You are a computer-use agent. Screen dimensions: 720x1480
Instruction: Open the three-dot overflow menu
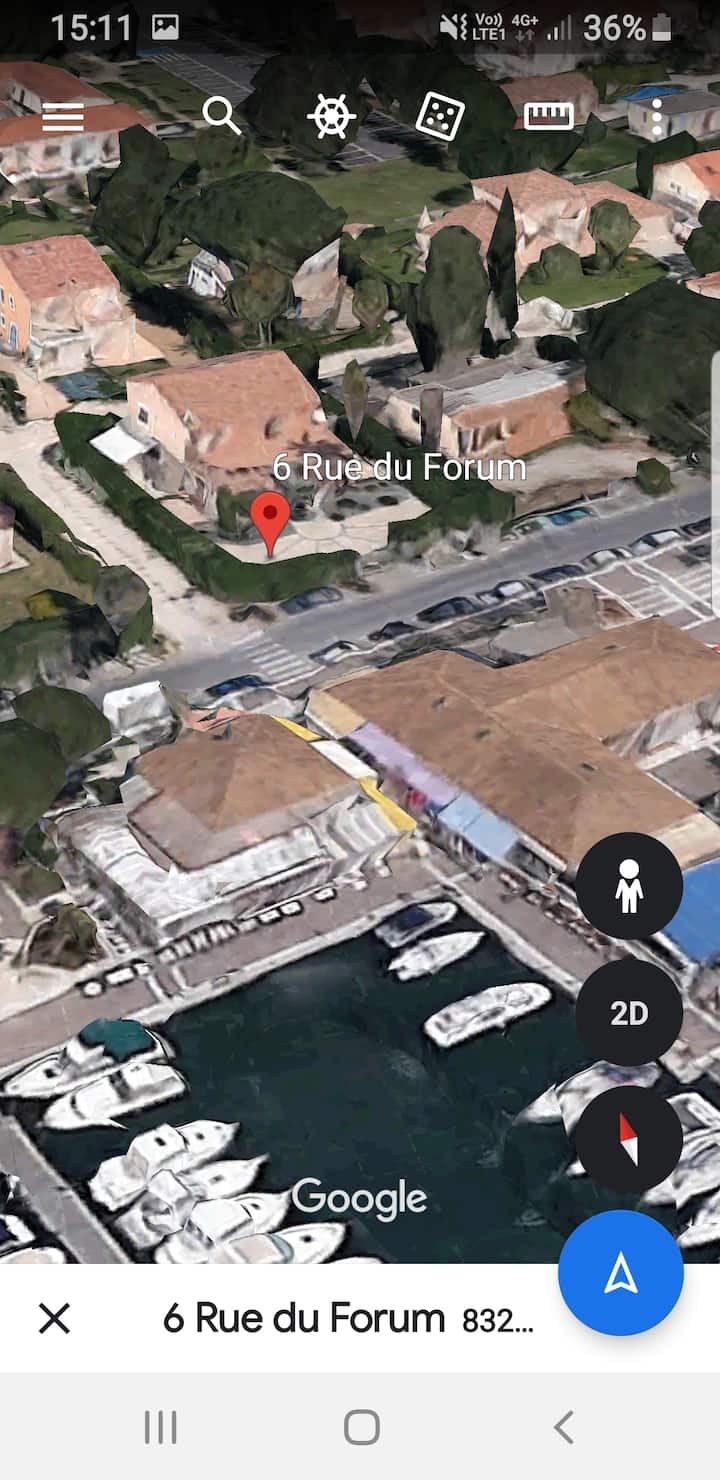[x=657, y=117]
